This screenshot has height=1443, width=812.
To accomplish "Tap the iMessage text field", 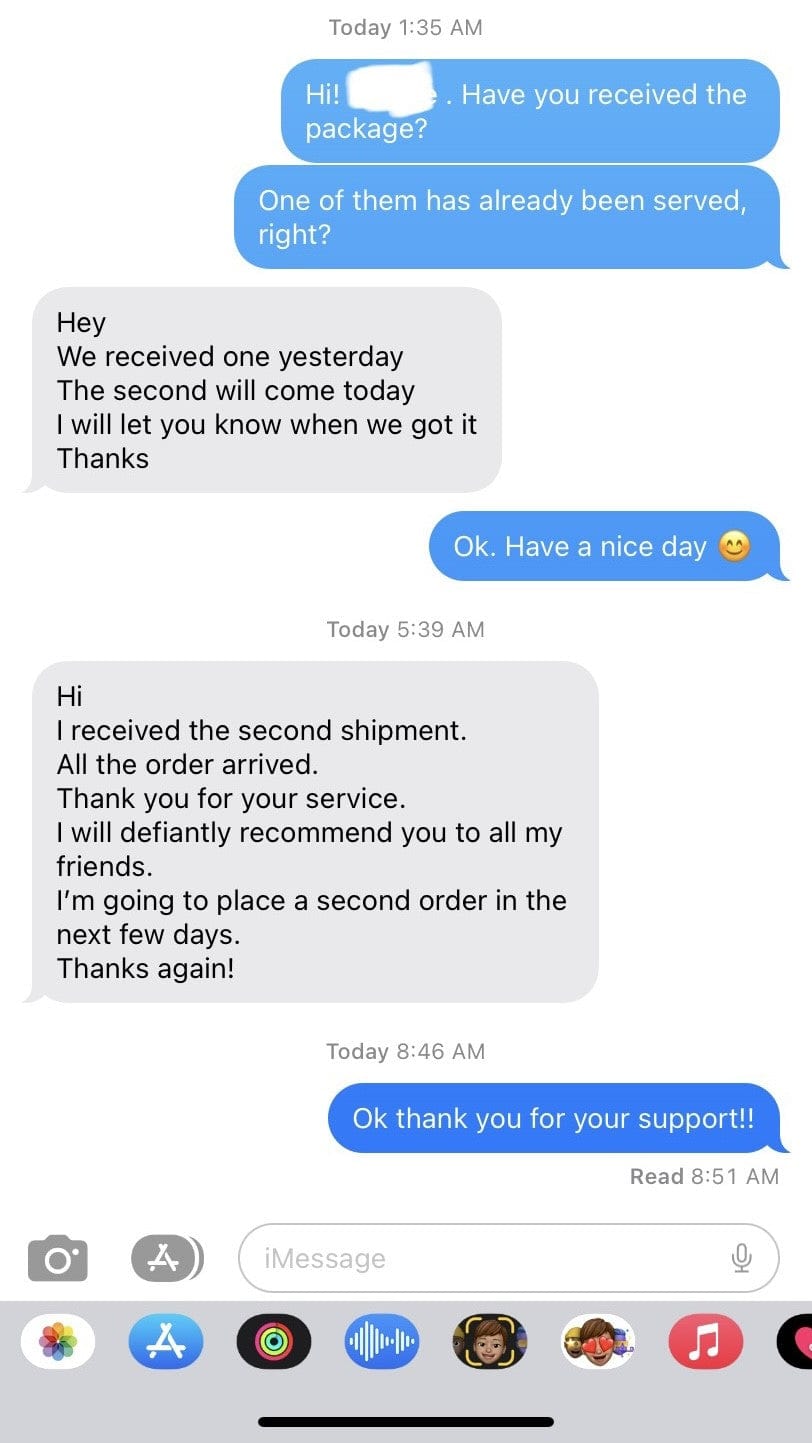I will [480, 1258].
